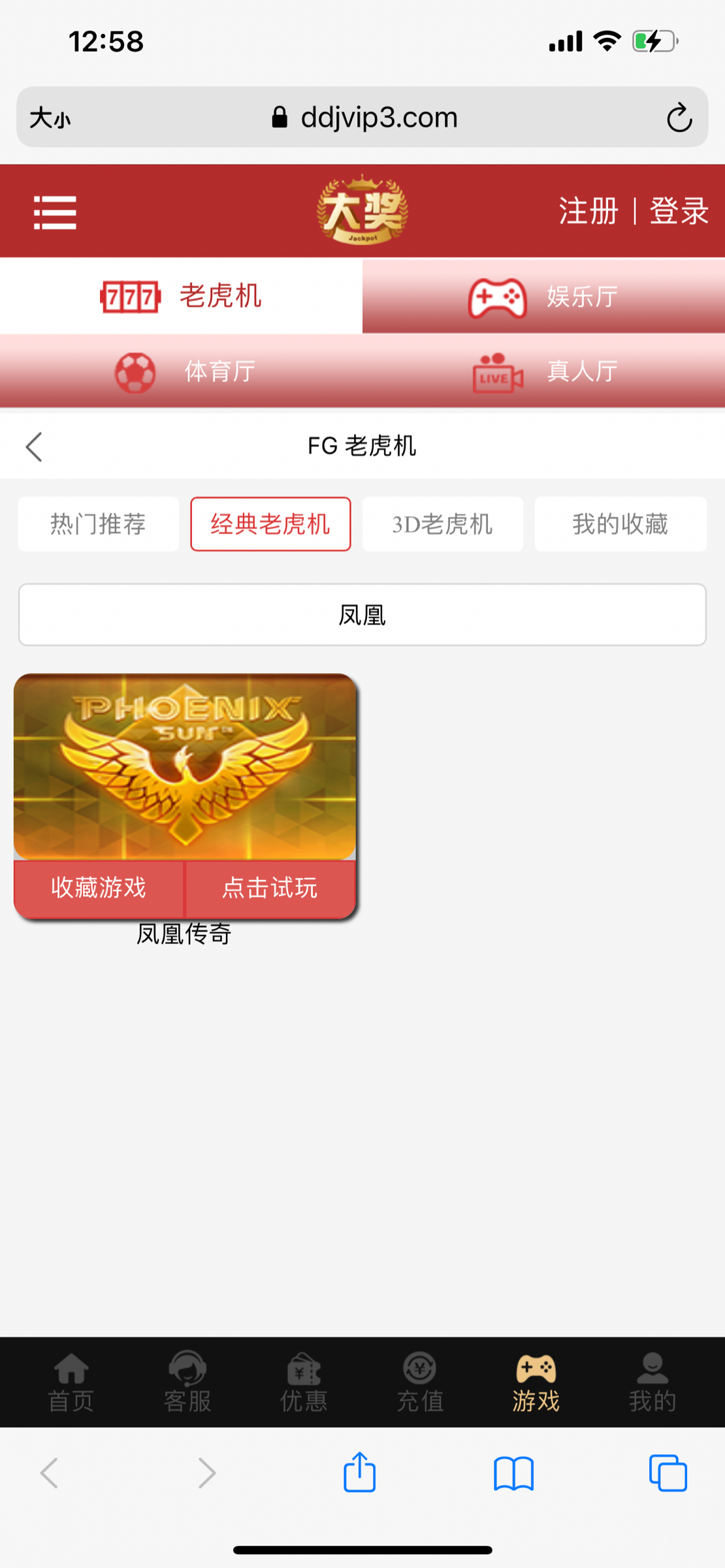Open the 首页 bottom tab
Screen dimensions: 725x1568
pos(71,1382)
